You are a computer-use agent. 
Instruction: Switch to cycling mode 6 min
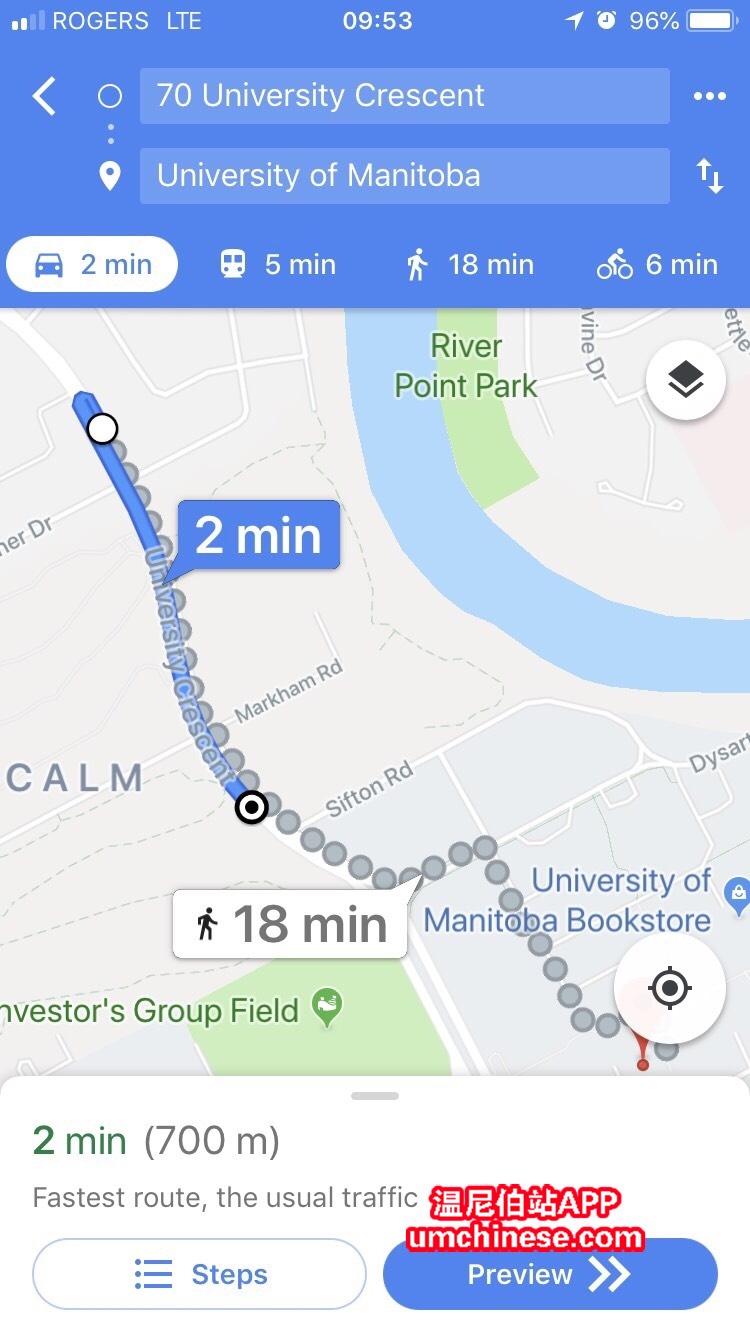657,265
